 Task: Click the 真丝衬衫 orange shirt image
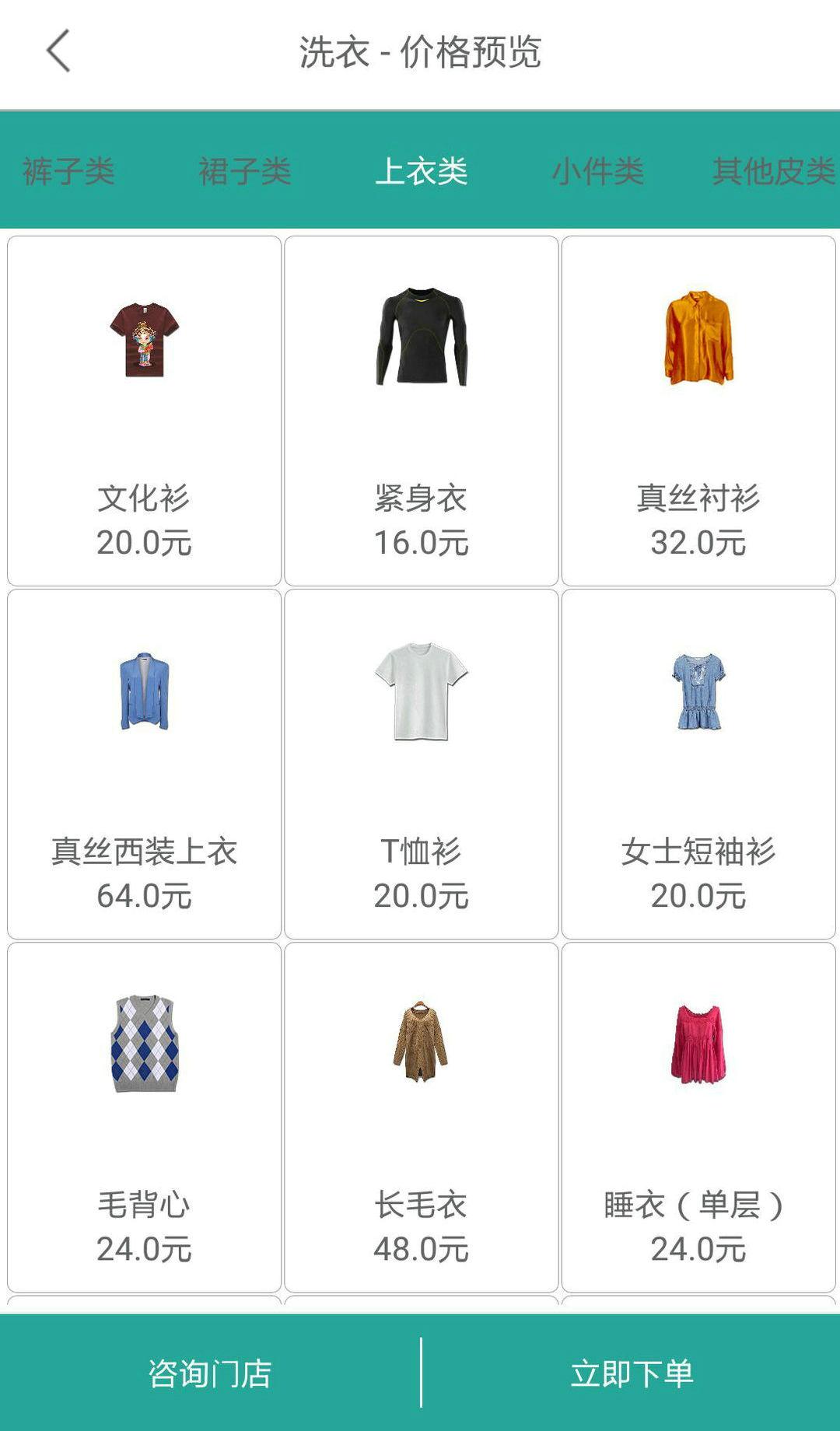pyautogui.click(x=696, y=342)
